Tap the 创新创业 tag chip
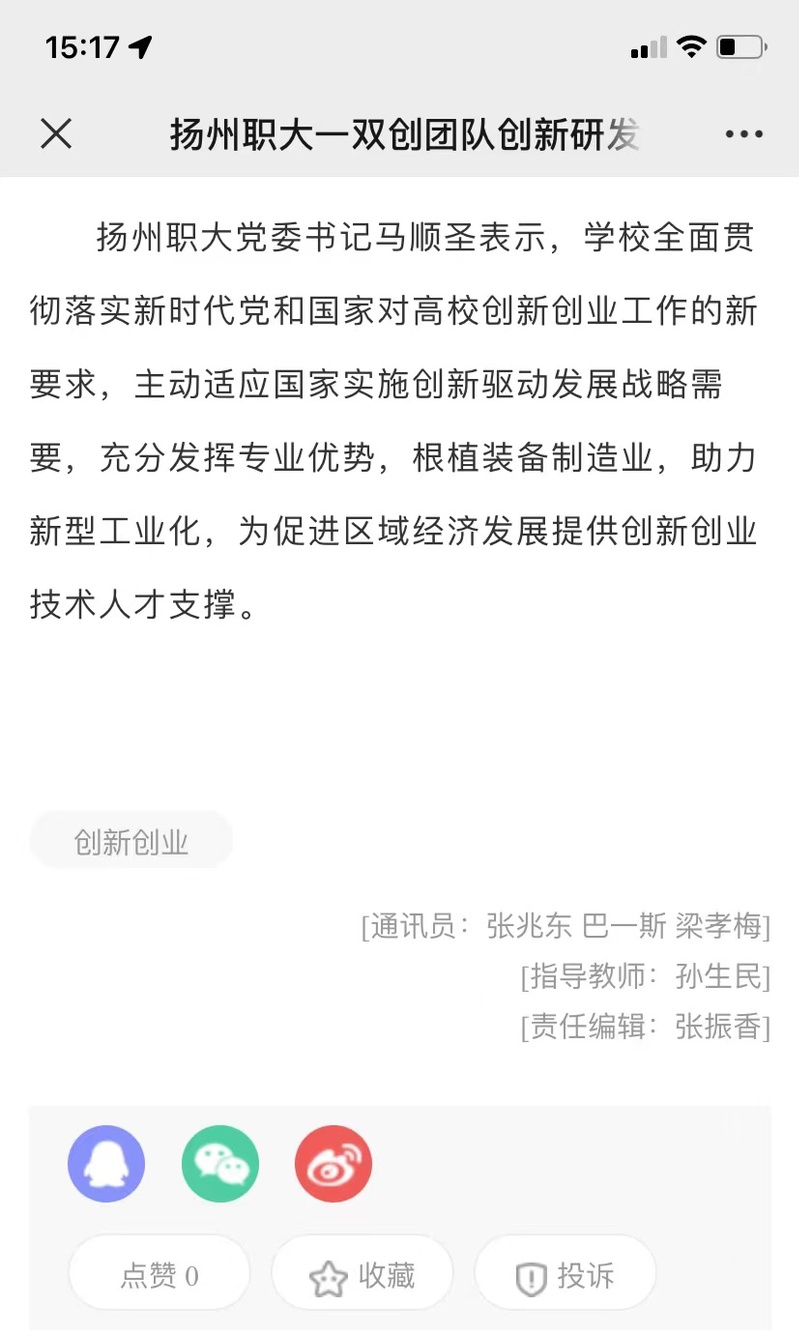This screenshot has height=1334, width=799. (131, 842)
